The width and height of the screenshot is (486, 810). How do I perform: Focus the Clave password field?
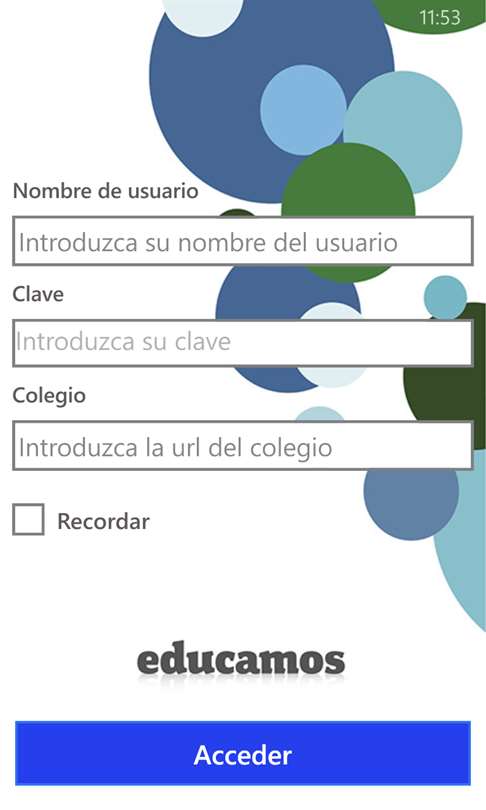click(x=243, y=342)
